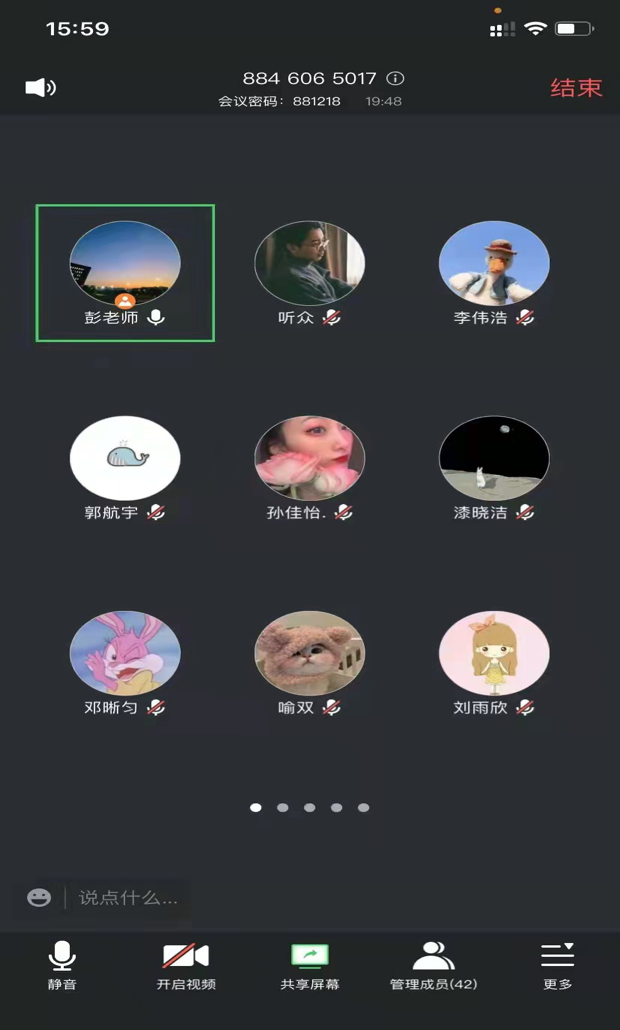
Task: Jump to the second participant page dot
Action: (283, 807)
